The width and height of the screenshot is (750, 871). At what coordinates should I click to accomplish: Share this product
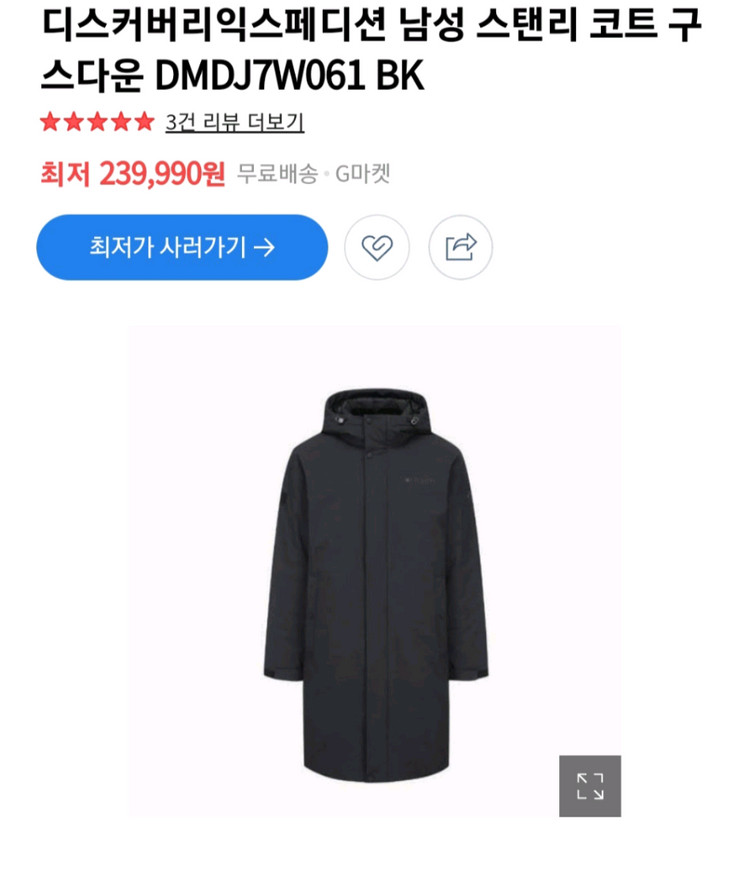pos(461,247)
